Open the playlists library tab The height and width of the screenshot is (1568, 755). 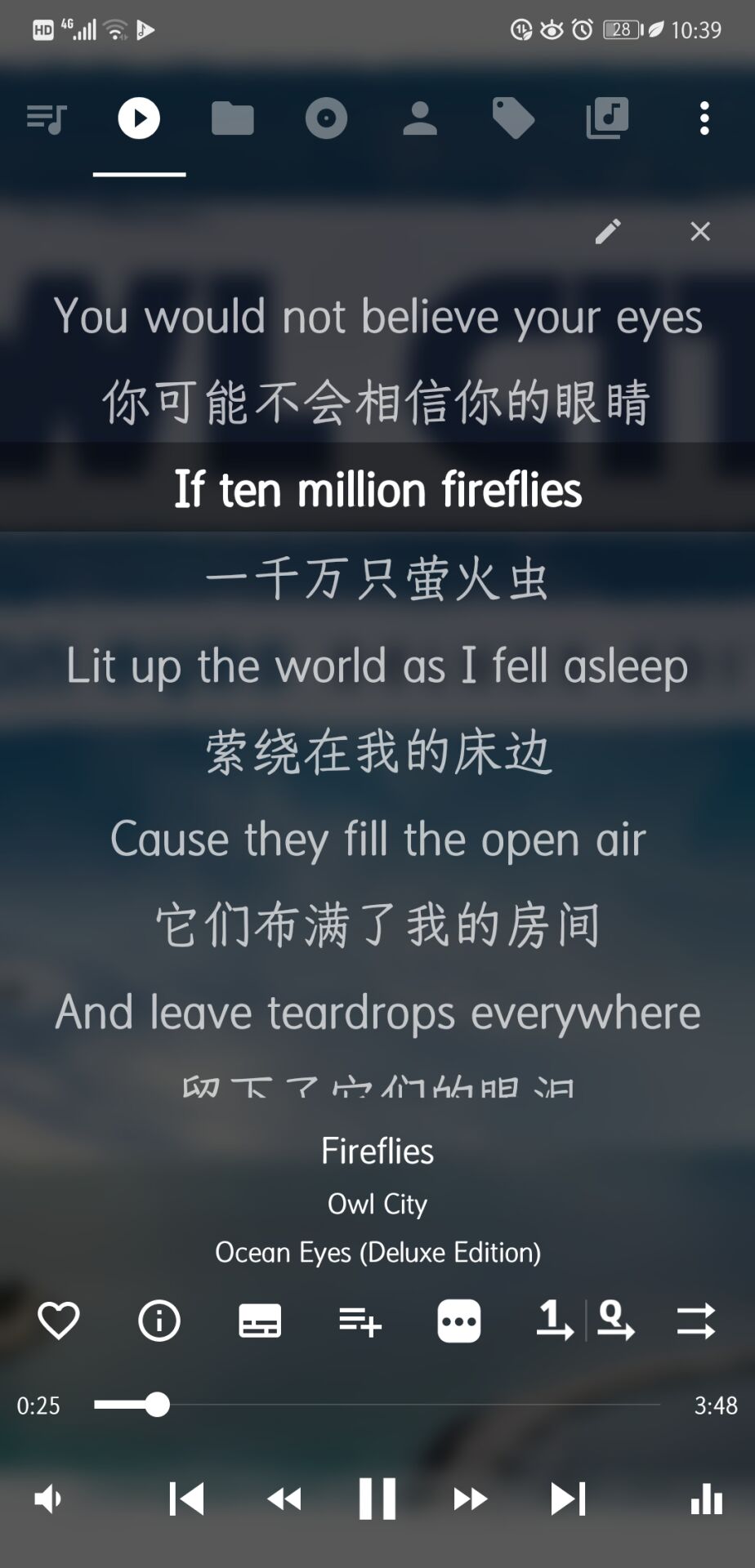[607, 119]
